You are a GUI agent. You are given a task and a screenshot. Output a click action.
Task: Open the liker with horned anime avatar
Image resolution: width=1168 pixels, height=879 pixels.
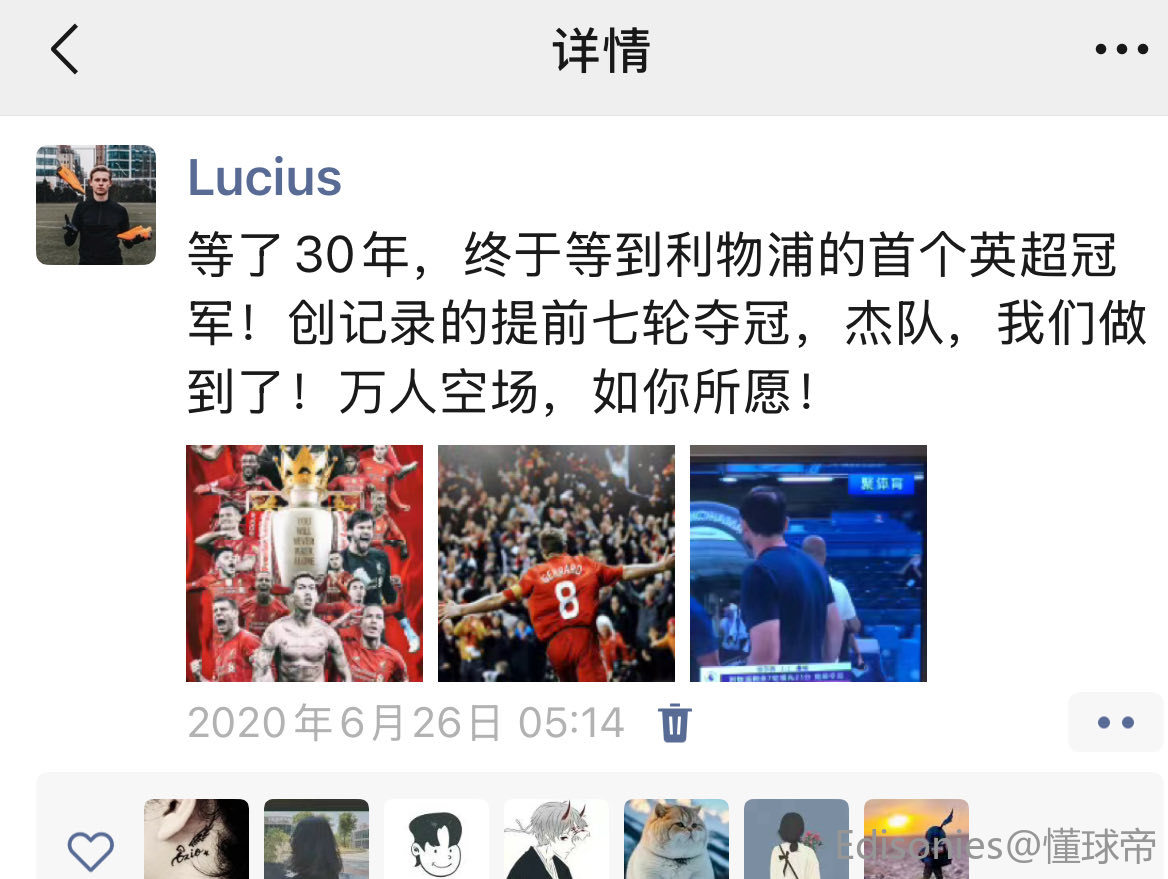(556, 840)
